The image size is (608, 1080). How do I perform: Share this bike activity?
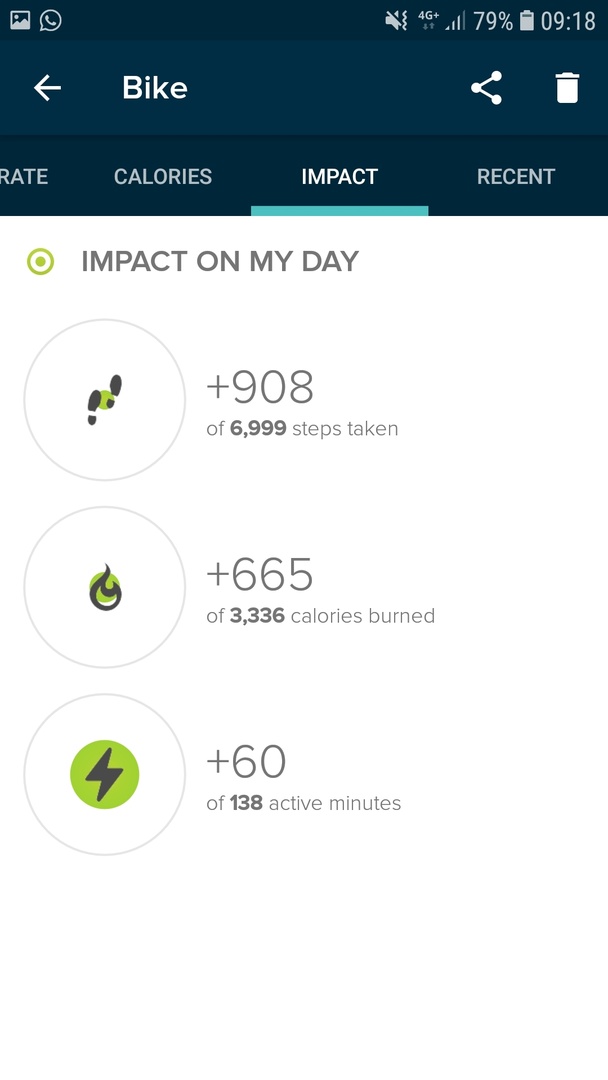486,88
